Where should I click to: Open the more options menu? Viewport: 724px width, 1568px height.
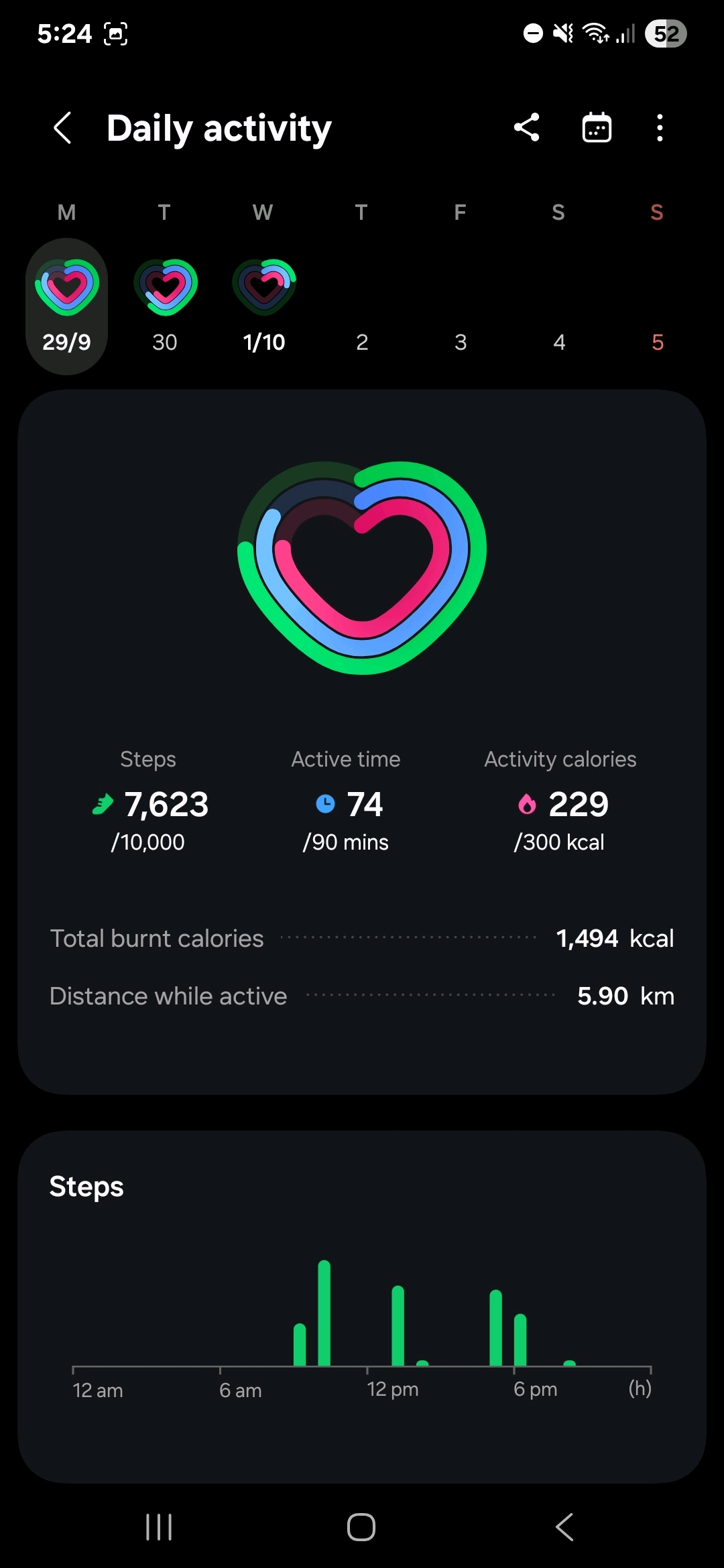tap(660, 127)
